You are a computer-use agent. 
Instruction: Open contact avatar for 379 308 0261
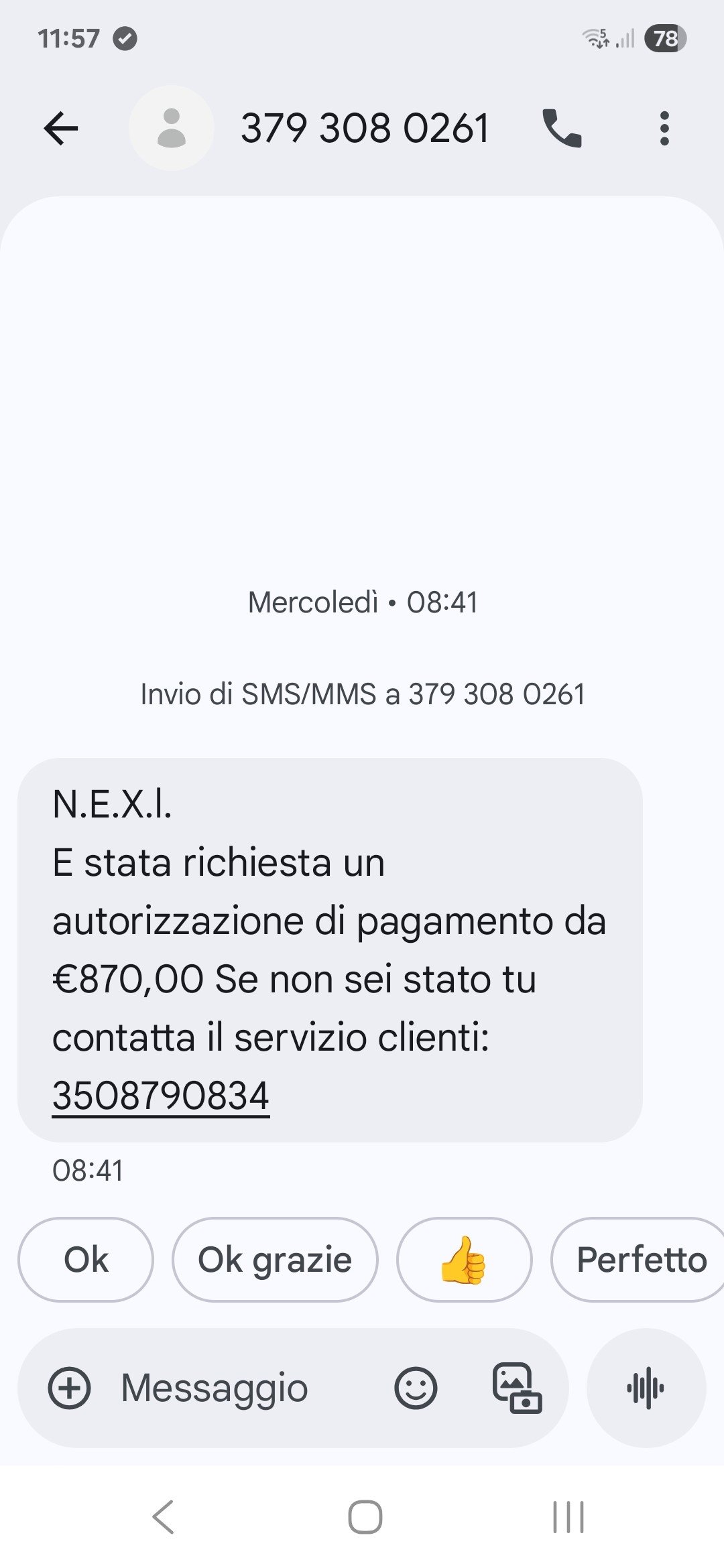tap(171, 128)
